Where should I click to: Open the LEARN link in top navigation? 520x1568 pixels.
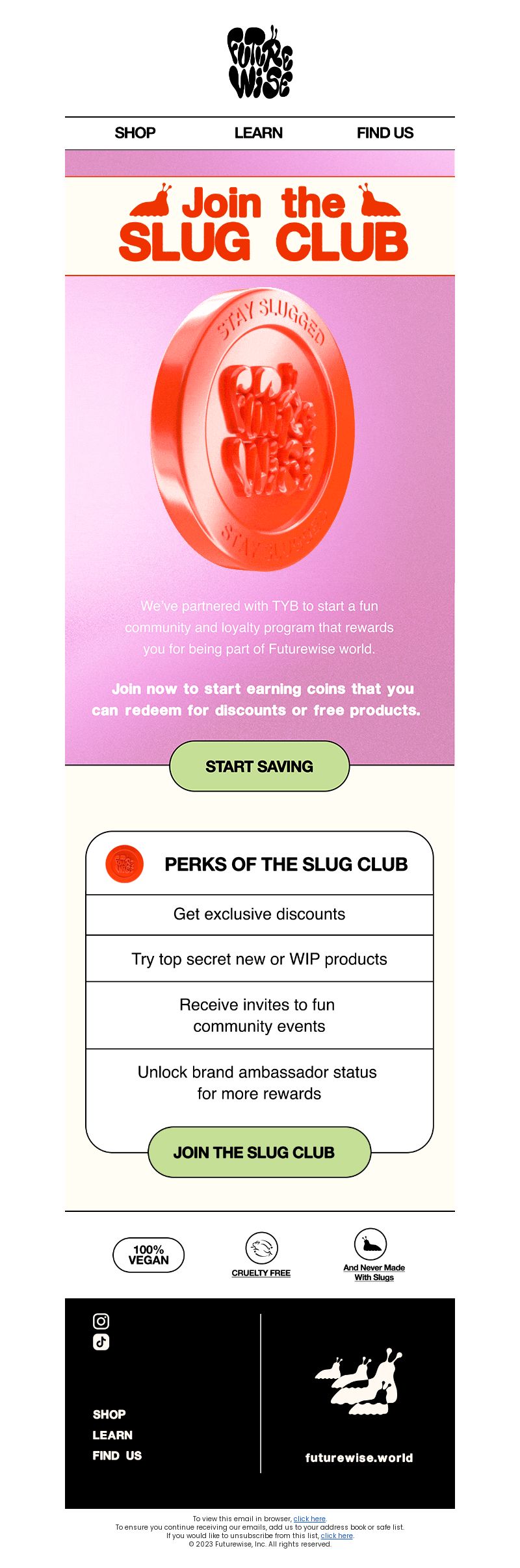click(x=258, y=133)
